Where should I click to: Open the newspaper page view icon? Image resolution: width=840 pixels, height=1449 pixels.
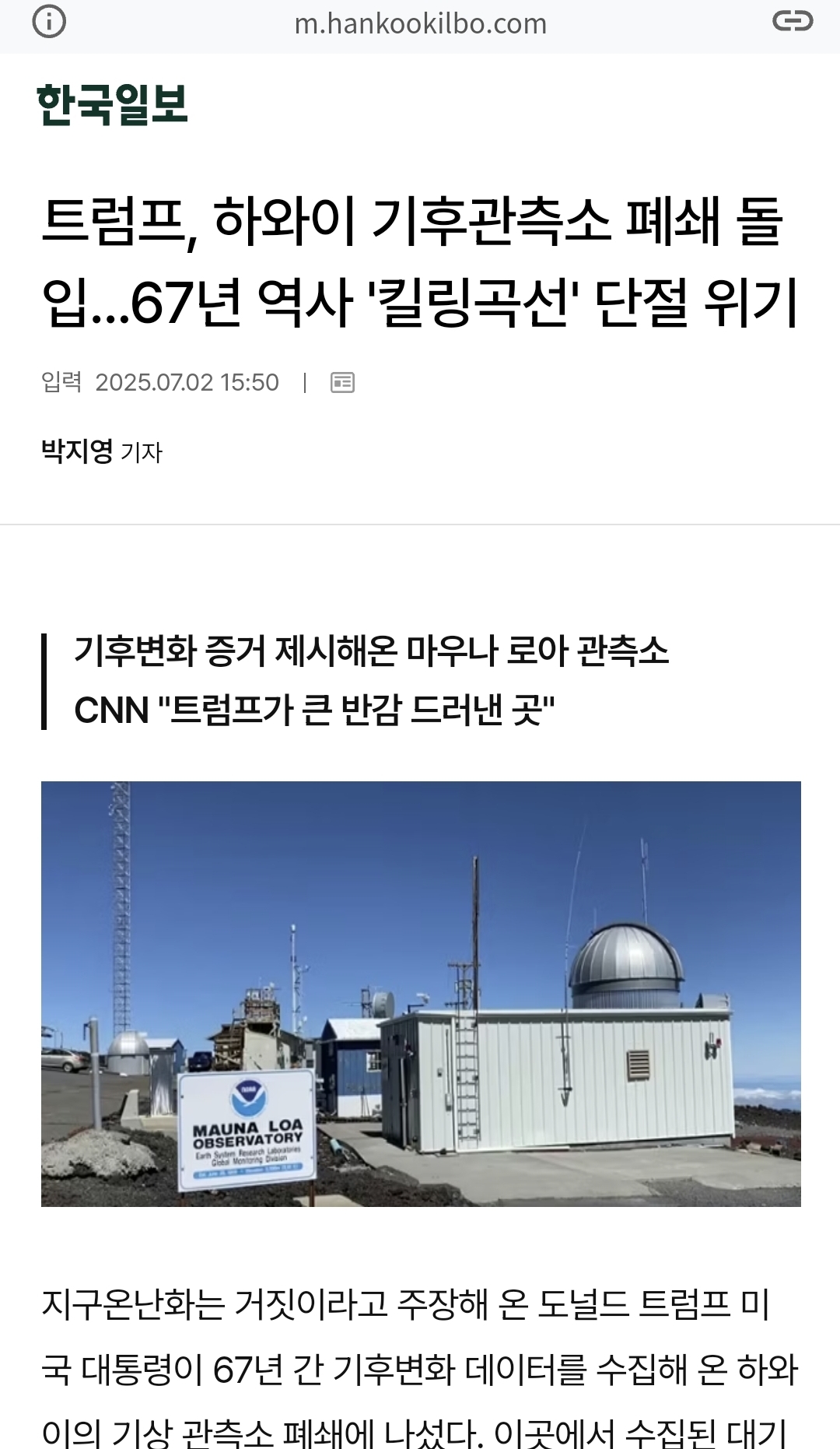pos(342,382)
